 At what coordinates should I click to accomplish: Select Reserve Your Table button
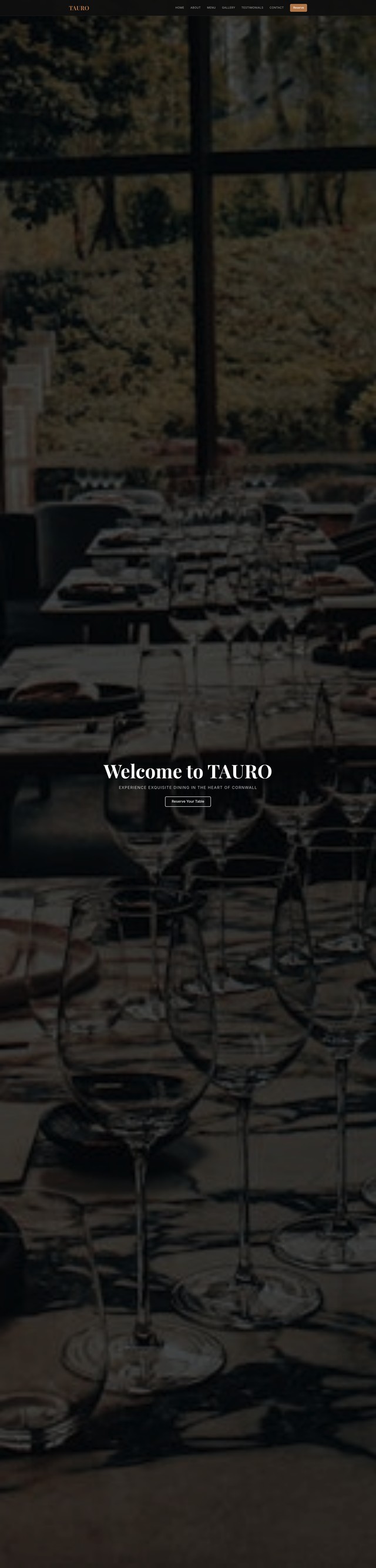pos(187,801)
